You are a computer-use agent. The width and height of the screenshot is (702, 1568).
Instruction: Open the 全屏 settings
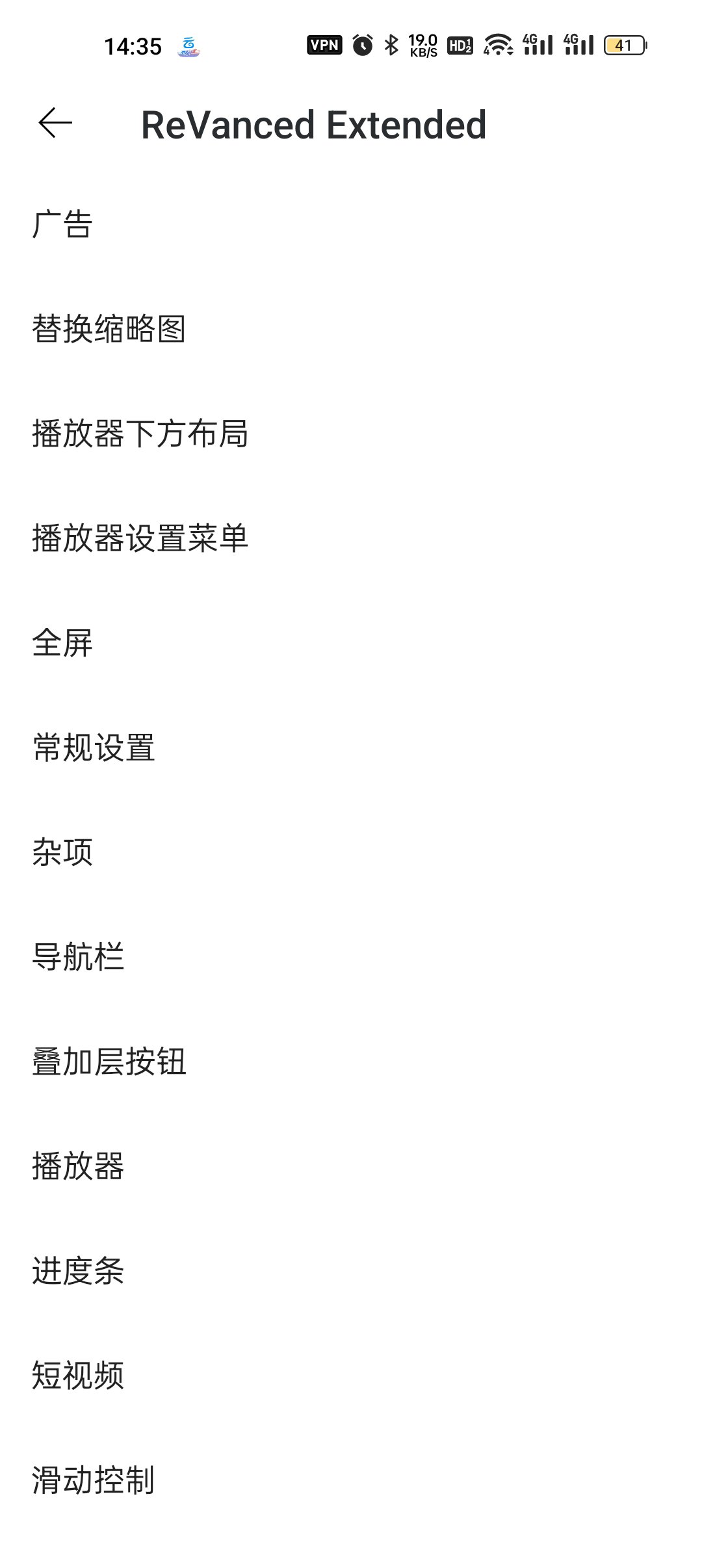pos(62,643)
